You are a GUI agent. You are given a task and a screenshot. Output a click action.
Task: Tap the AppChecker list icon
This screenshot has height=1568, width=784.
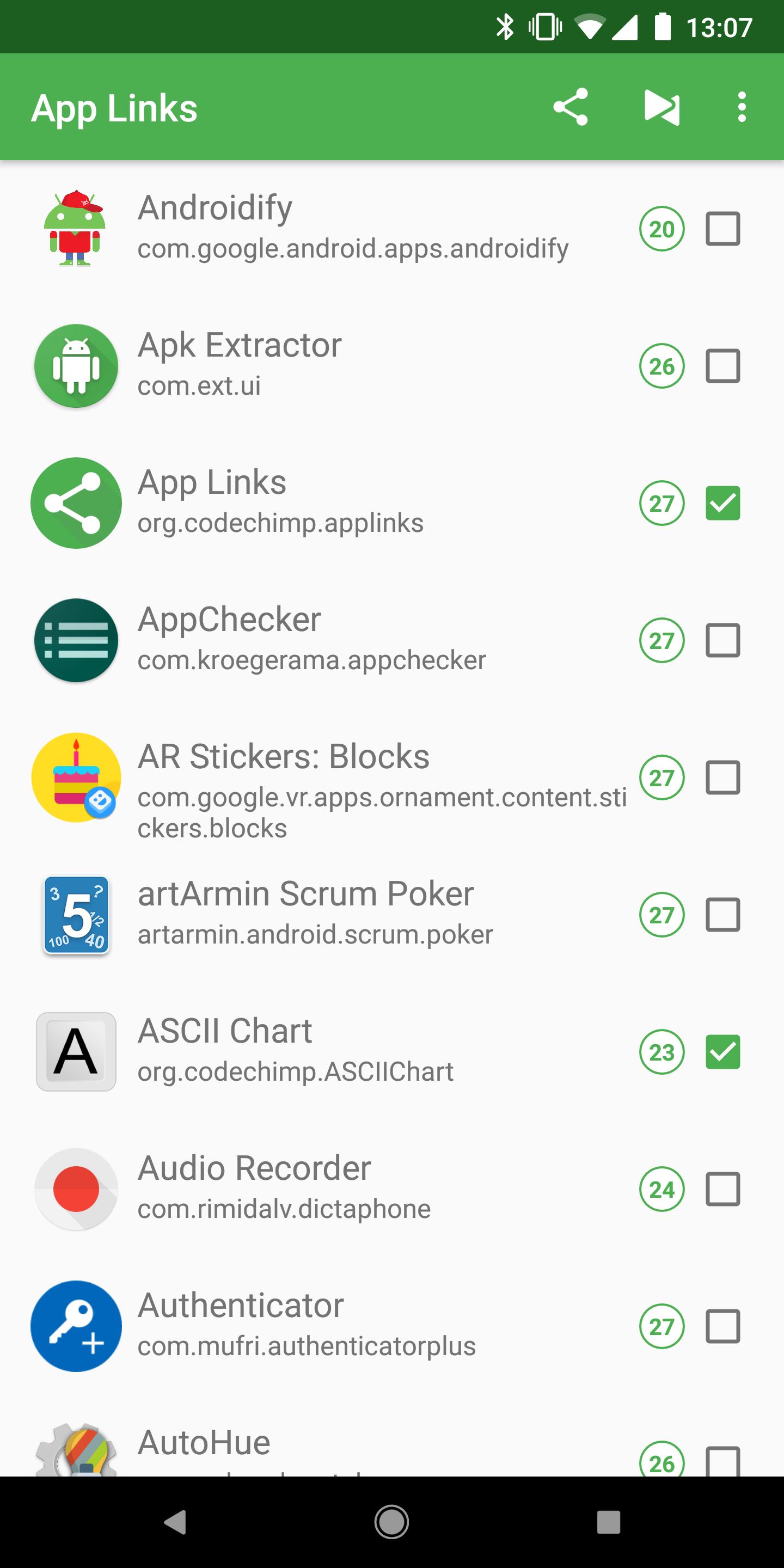pos(76,640)
